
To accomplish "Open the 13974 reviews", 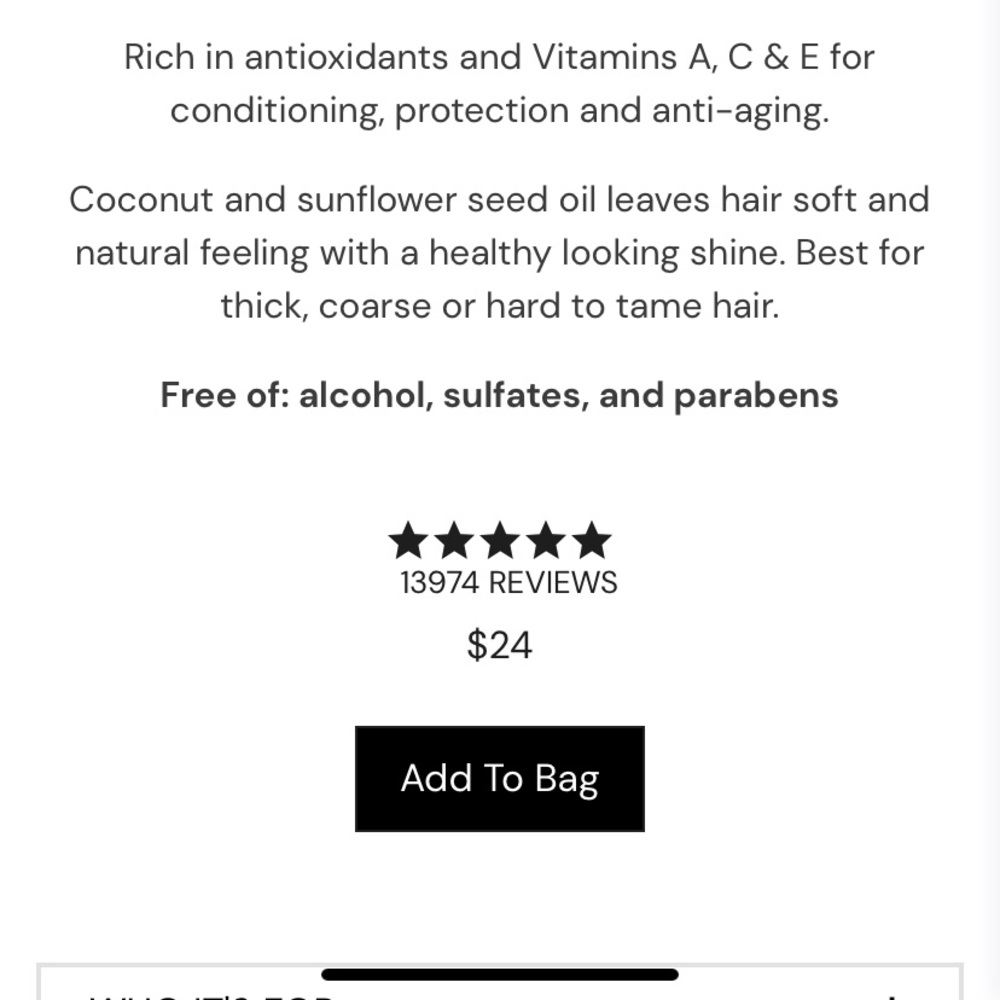I will point(508,582).
